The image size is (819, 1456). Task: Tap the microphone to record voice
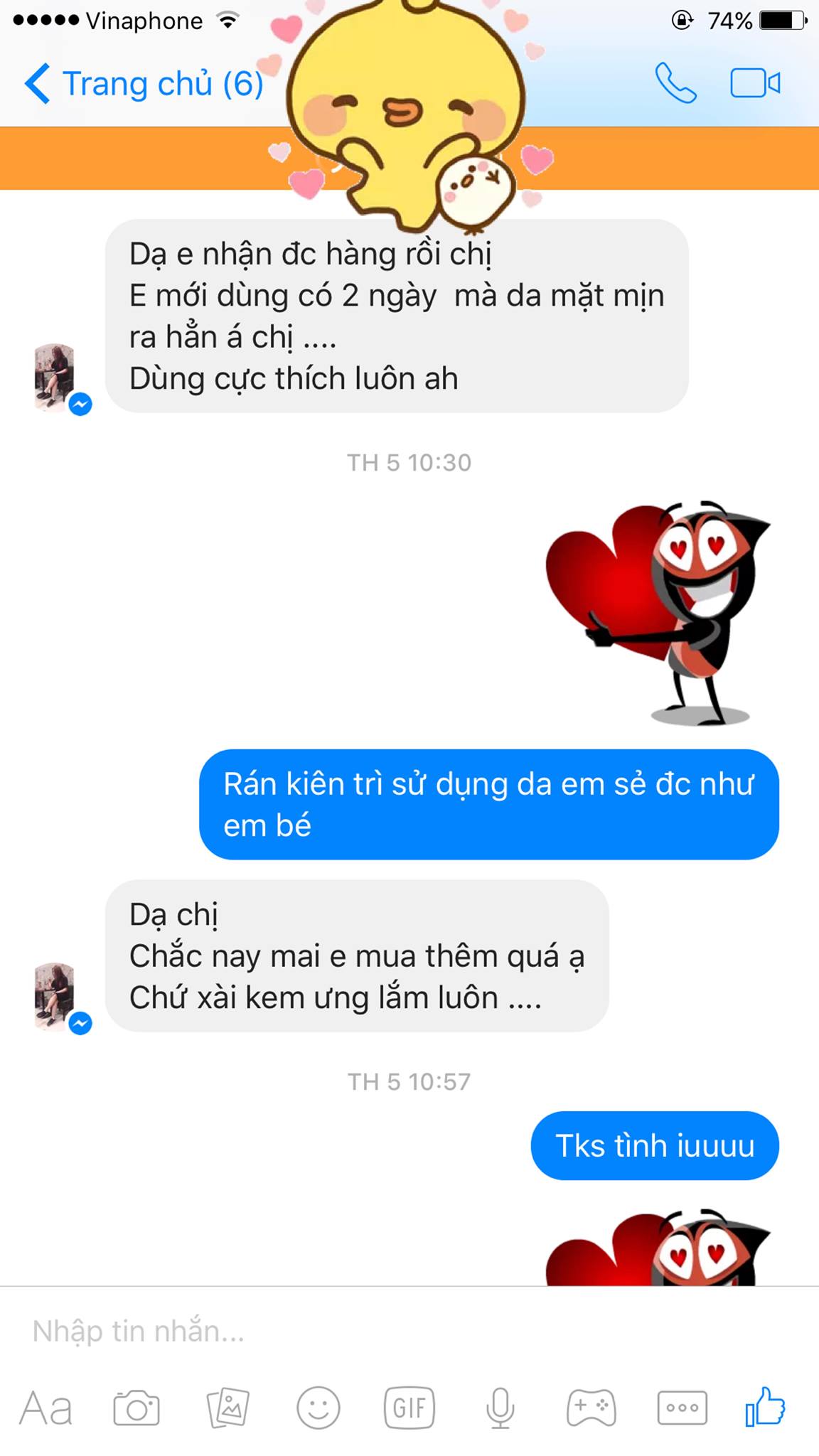point(500,1408)
